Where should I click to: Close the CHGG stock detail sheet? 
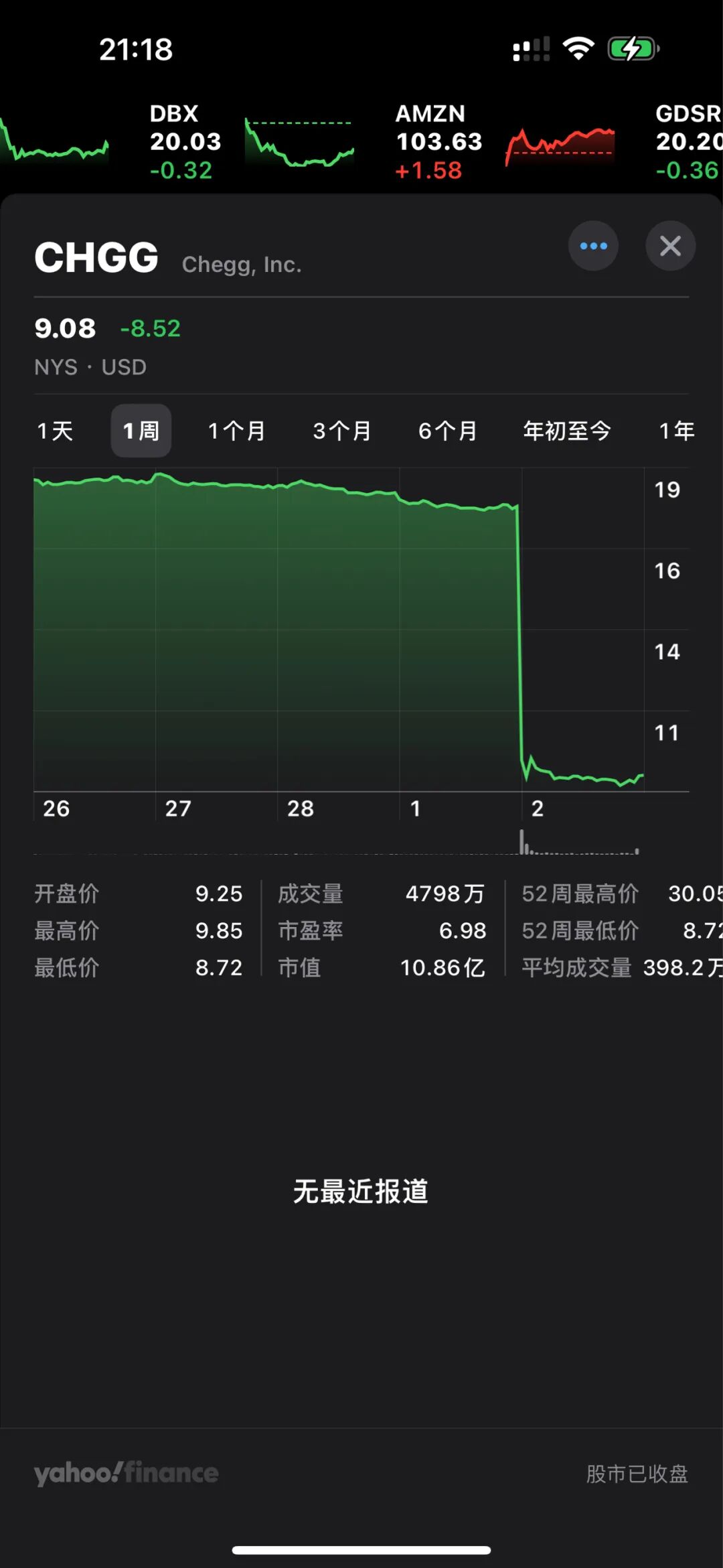click(670, 246)
